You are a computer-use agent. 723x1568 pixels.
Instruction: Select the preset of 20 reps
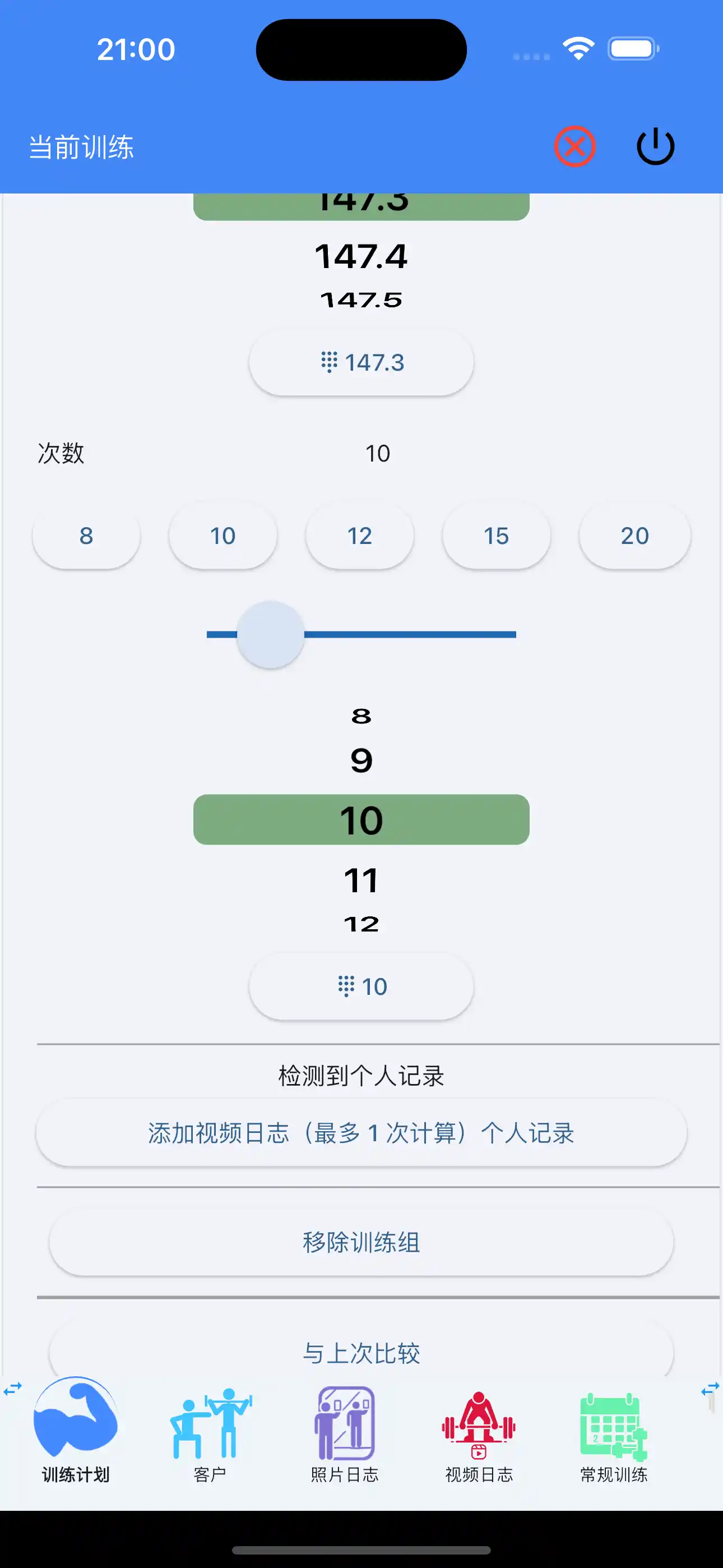click(634, 536)
